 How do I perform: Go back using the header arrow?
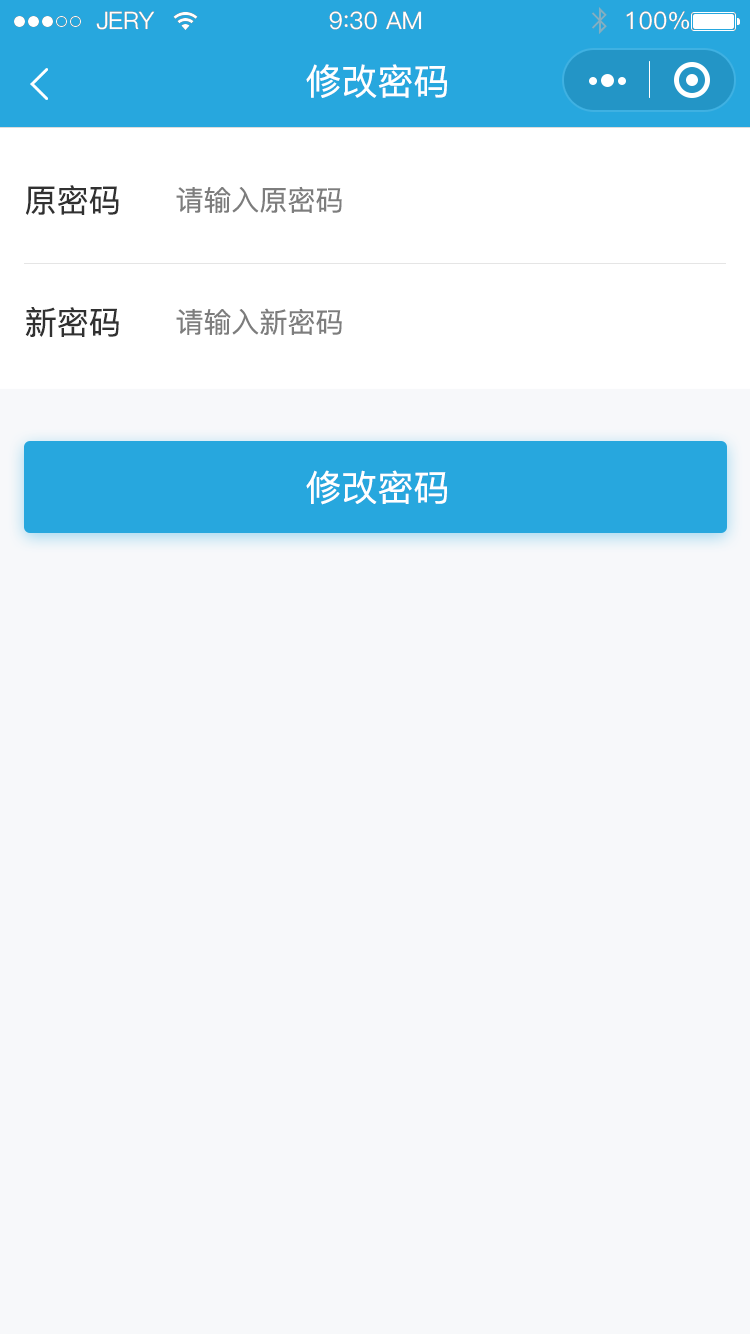pos(40,84)
